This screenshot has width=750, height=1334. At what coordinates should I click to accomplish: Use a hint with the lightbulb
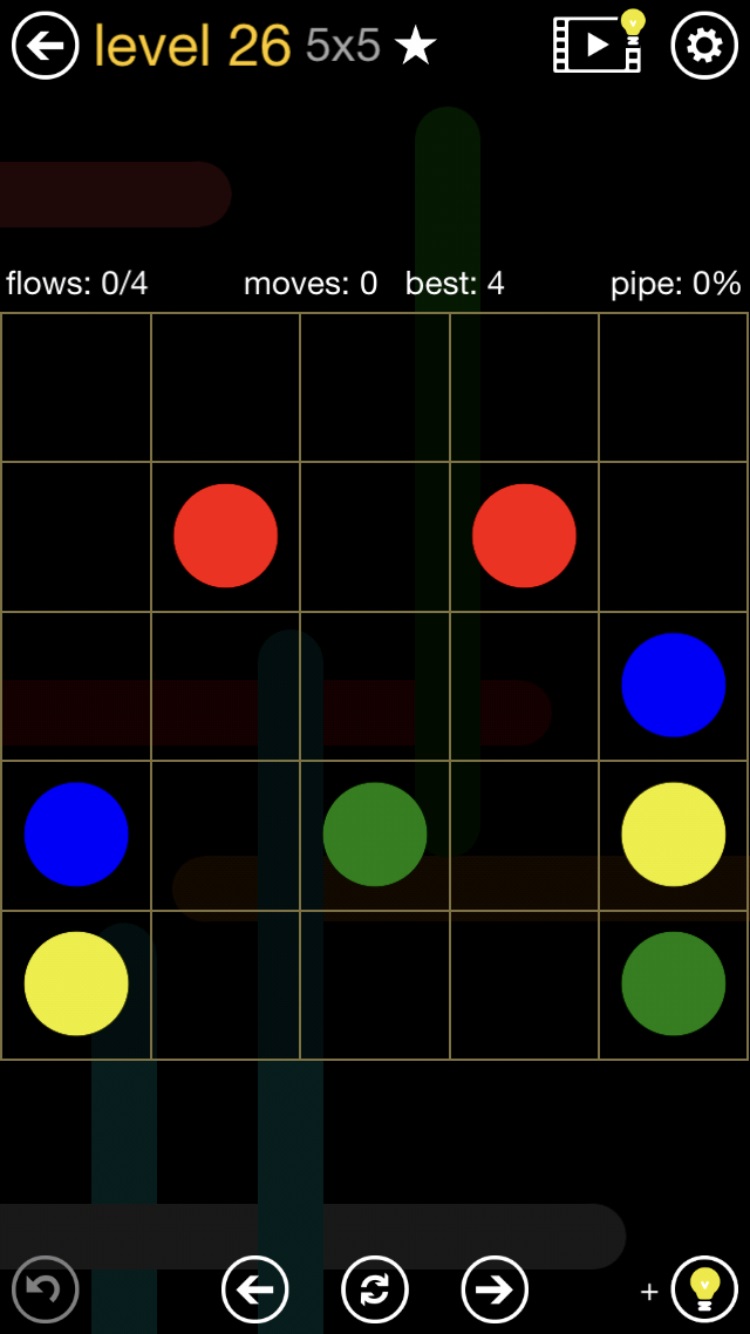click(x=704, y=1289)
